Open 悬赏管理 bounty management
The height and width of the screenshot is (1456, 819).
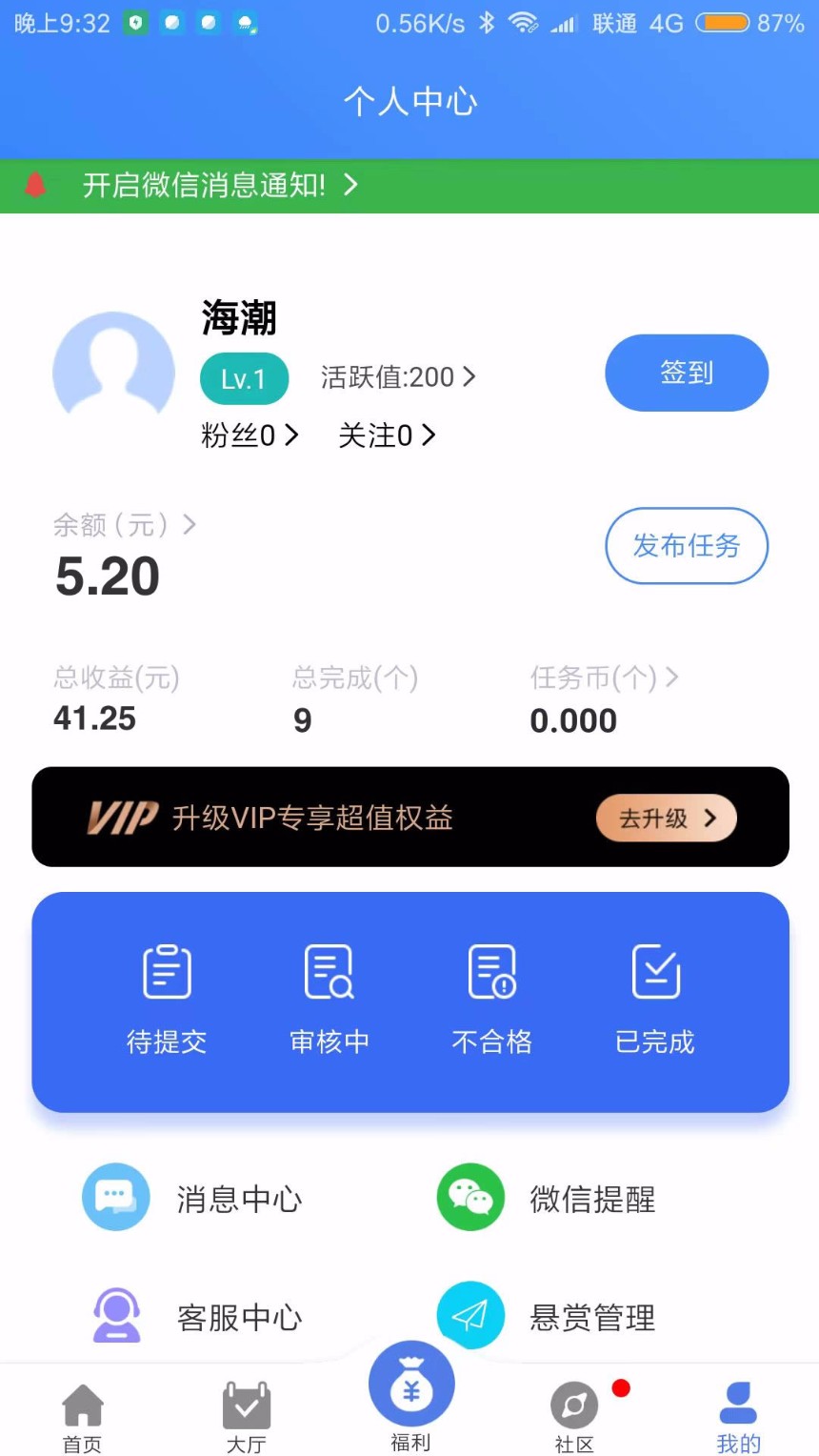pos(547,1317)
